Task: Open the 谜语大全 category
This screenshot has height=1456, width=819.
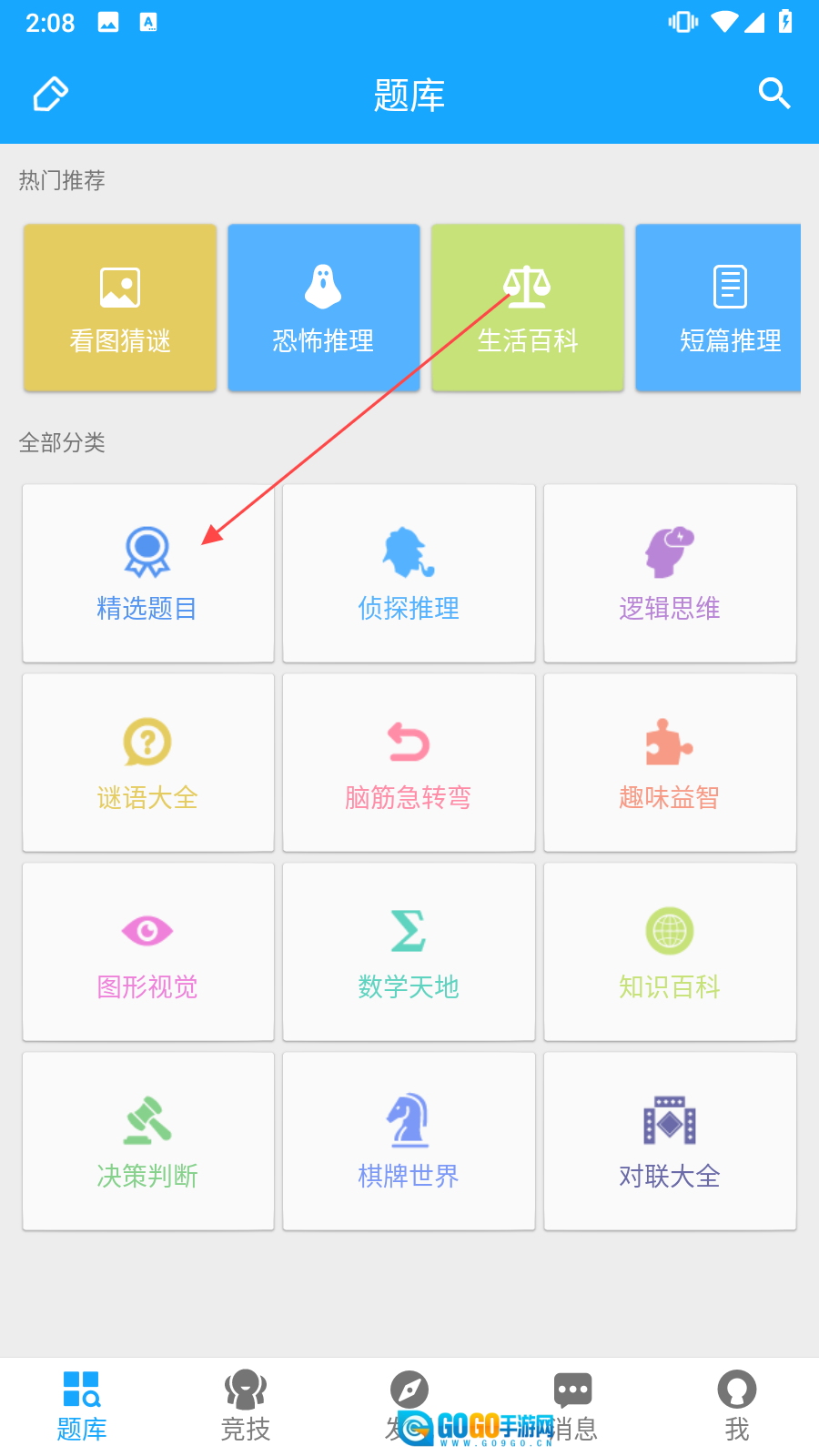Action: click(x=147, y=763)
